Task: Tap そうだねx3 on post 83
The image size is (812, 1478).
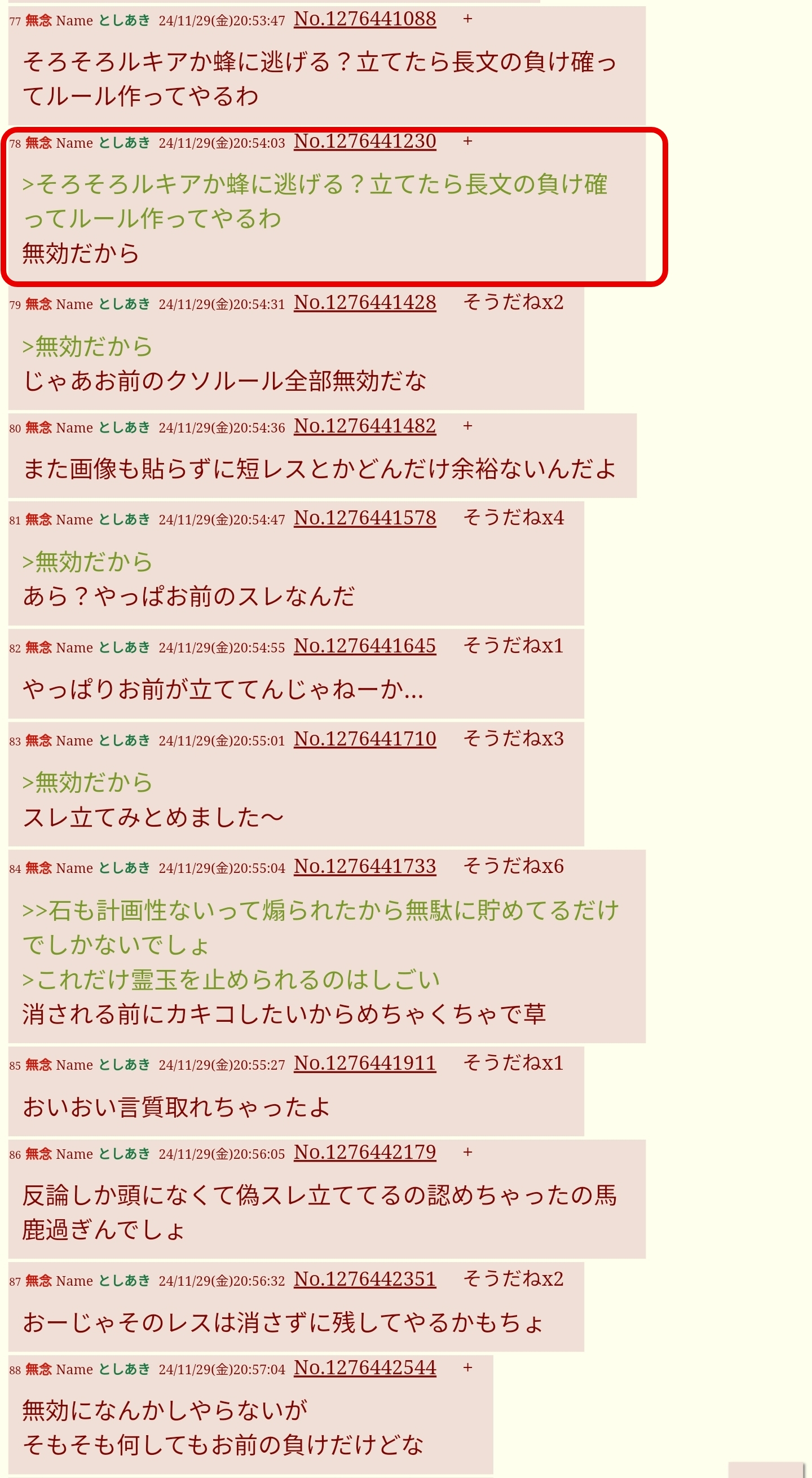Action: tap(514, 738)
